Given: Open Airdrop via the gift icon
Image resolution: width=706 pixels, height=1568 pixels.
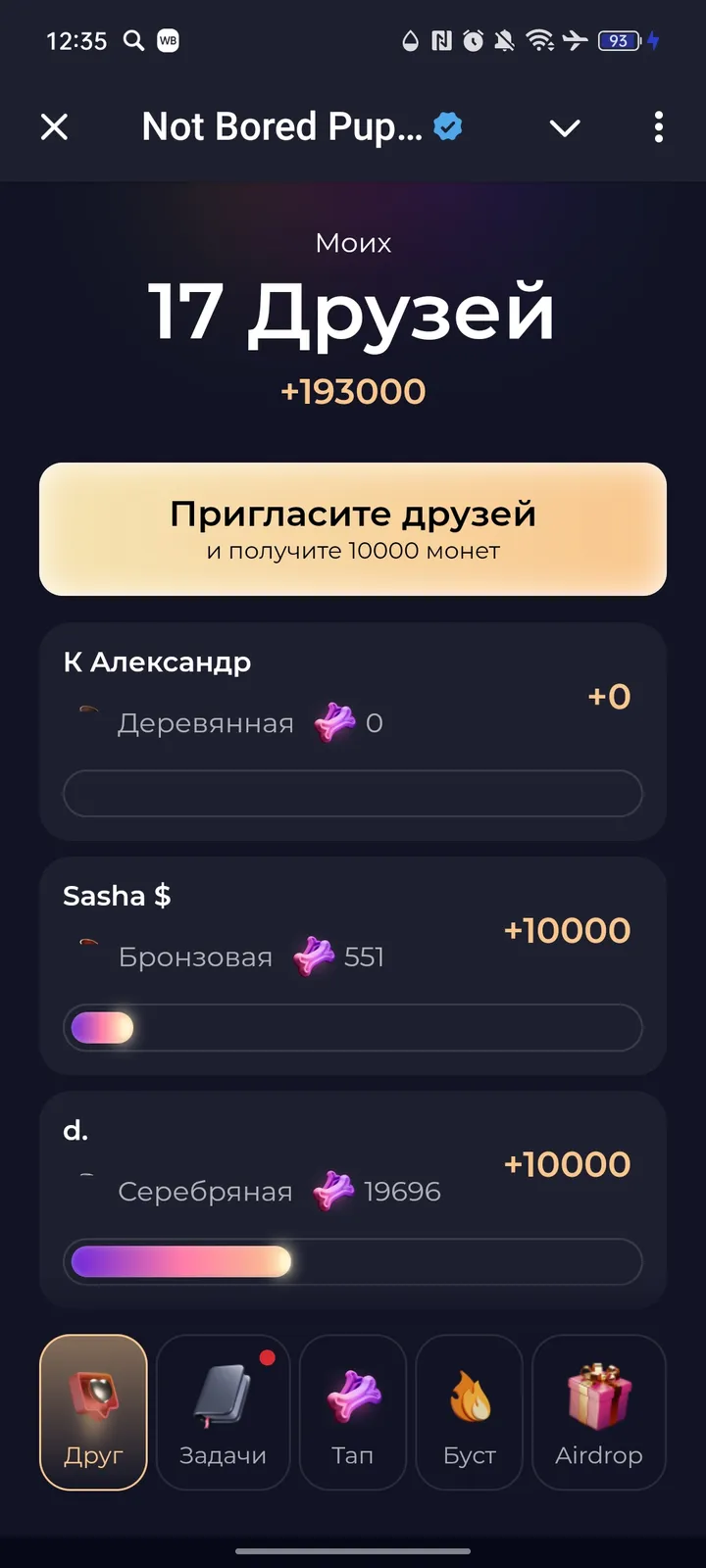Looking at the screenshot, I should coord(598,1392).
